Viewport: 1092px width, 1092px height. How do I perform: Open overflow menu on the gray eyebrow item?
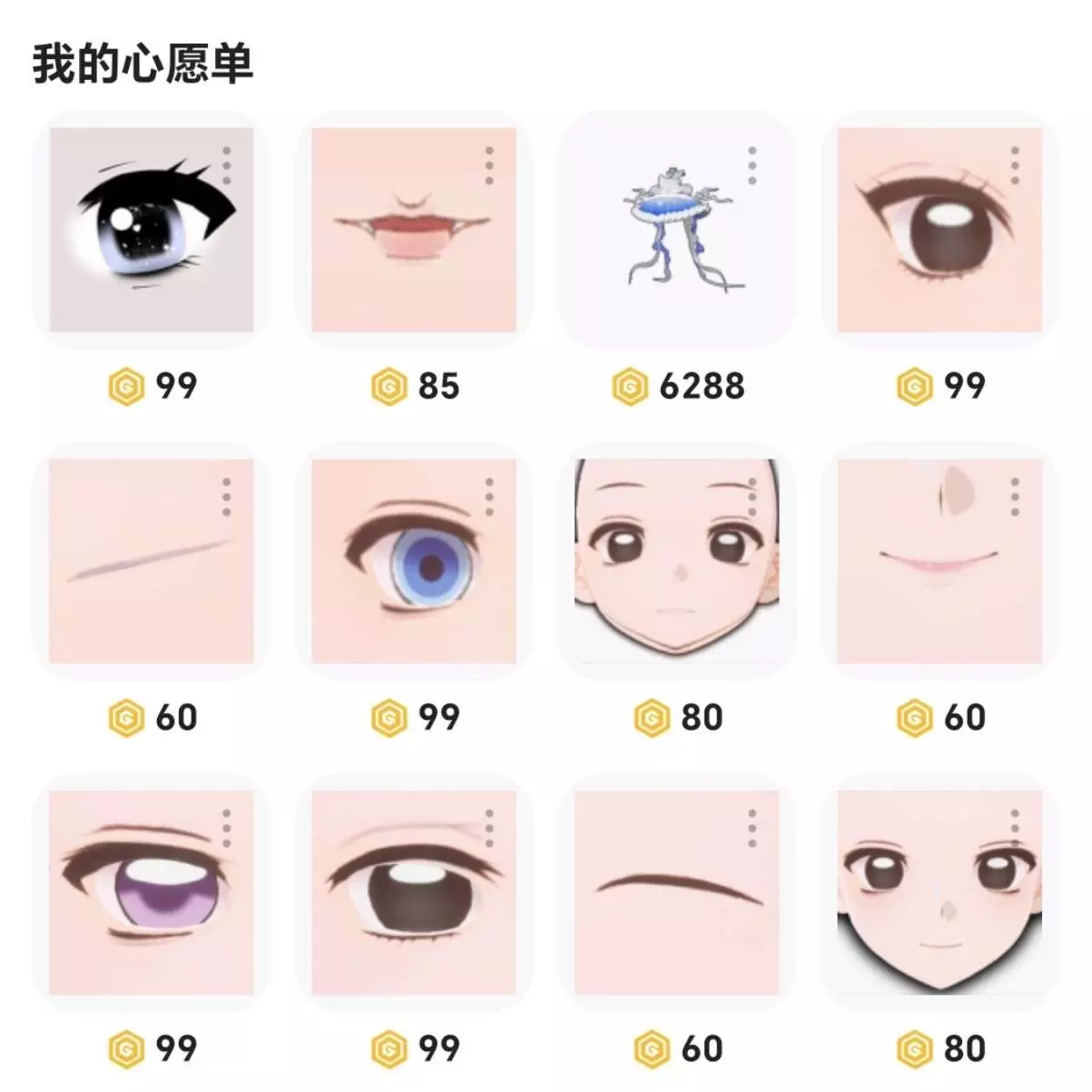click(x=226, y=497)
